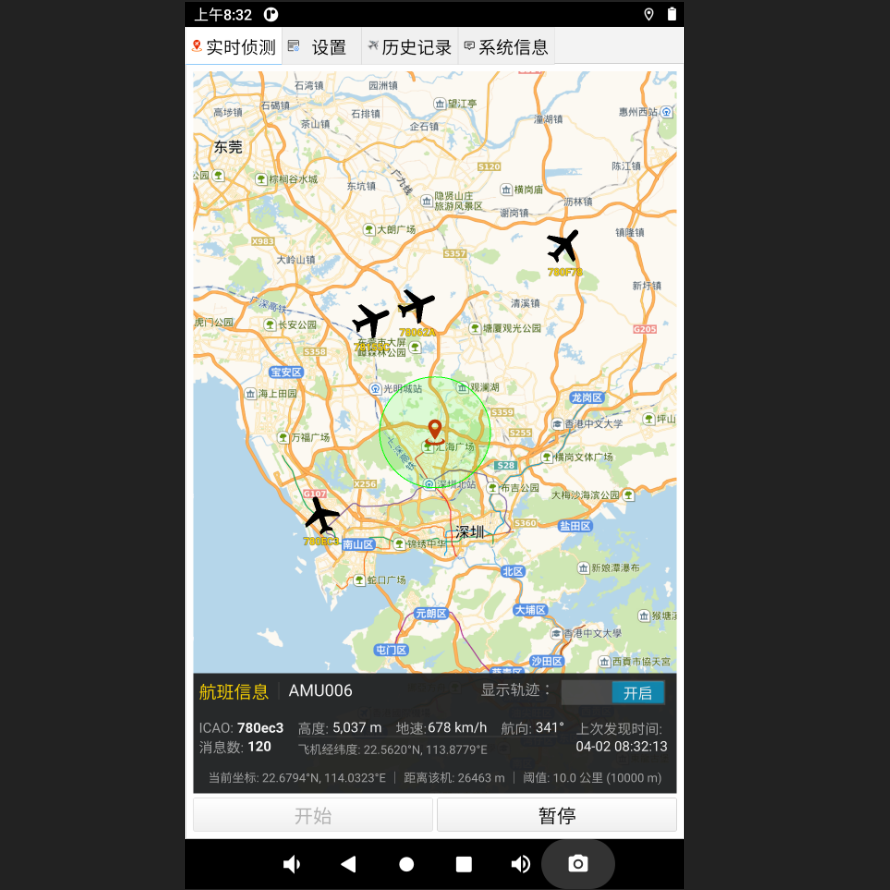Select the aircraft marker labeled 780F7B

[x=563, y=245]
